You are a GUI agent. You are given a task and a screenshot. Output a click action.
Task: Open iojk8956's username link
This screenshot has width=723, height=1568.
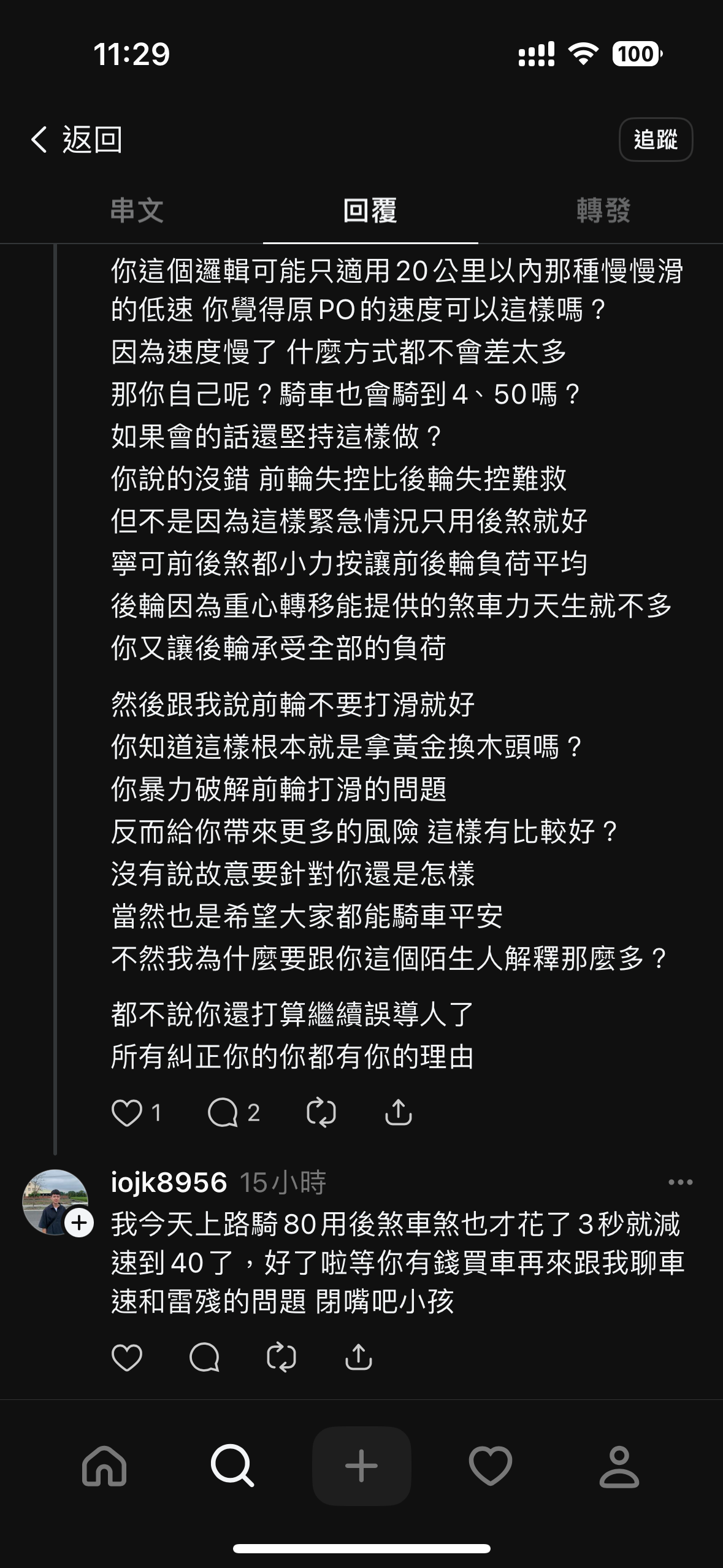click(x=169, y=1182)
